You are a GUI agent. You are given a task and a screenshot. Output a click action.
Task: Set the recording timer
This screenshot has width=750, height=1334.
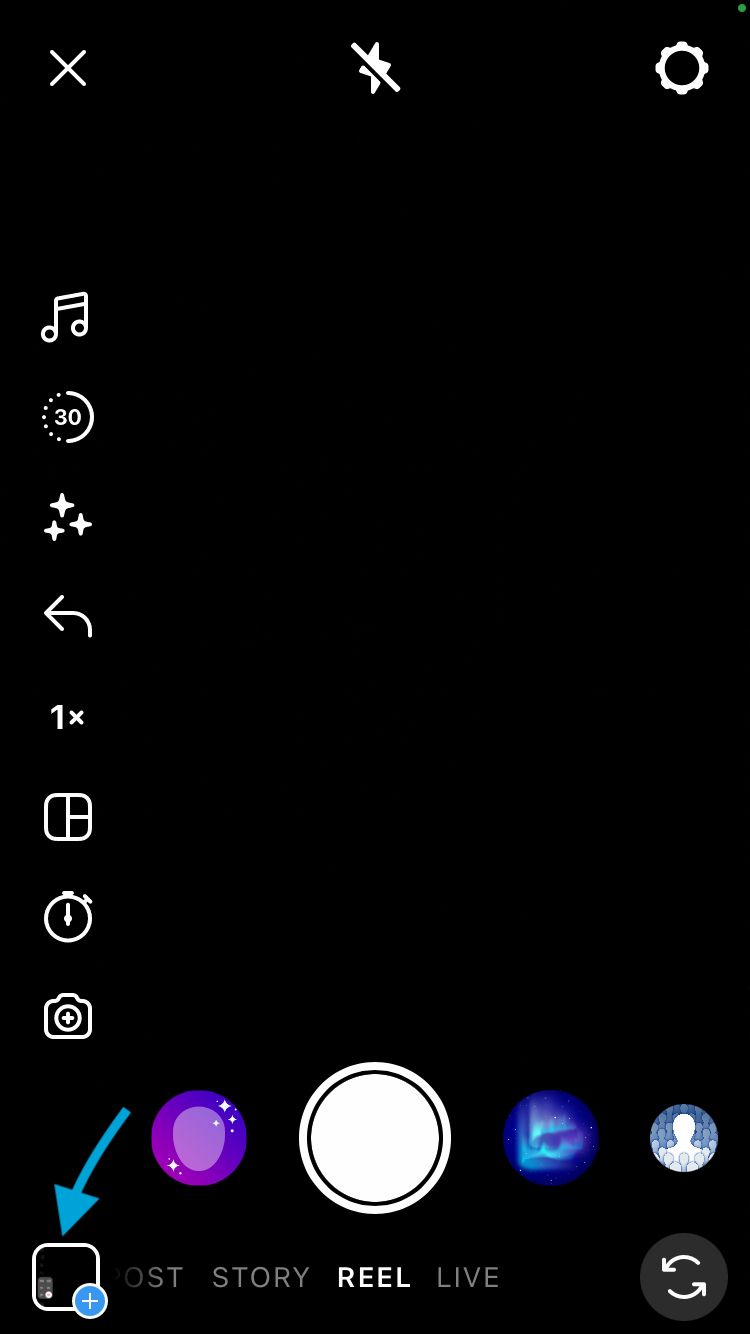coord(68,916)
